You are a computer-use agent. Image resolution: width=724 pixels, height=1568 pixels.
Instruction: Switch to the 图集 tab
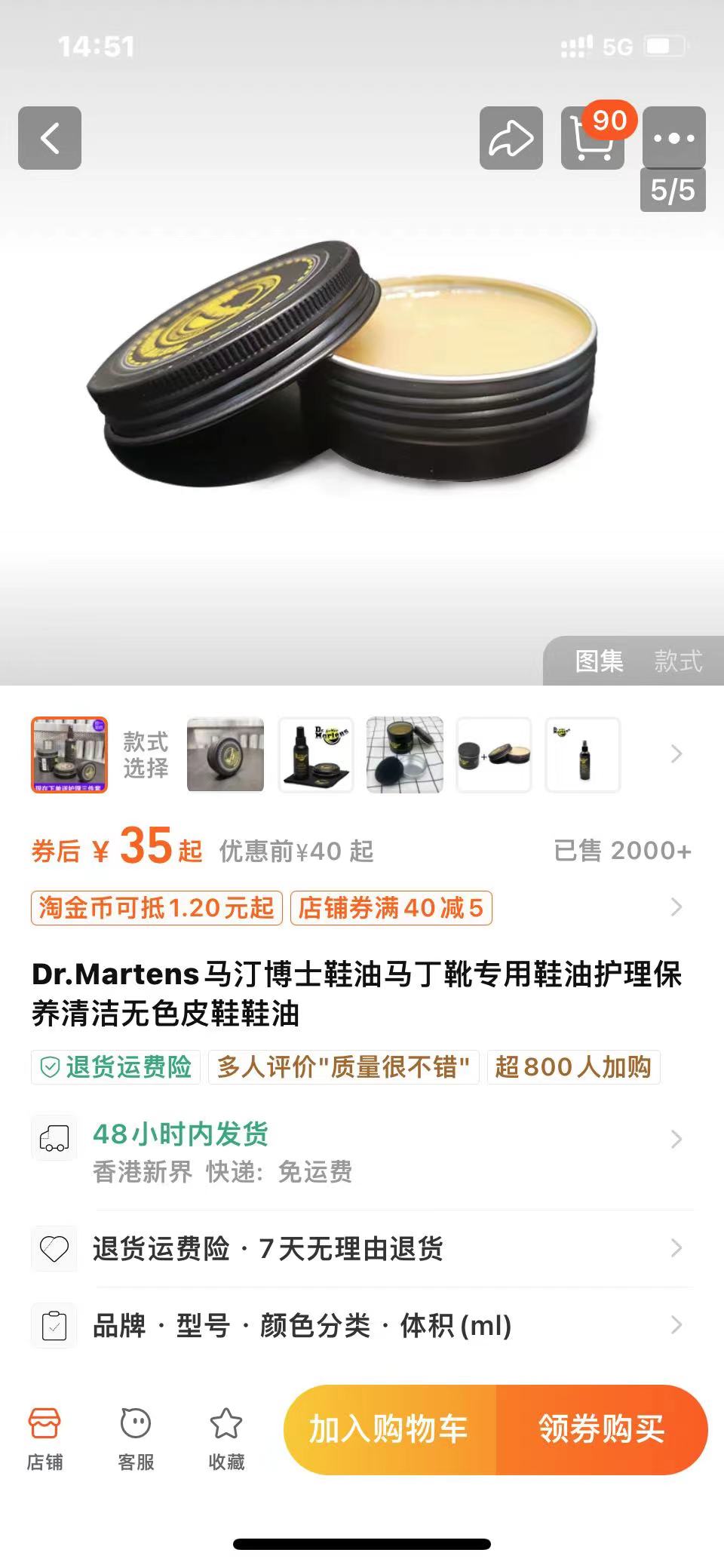(x=599, y=661)
